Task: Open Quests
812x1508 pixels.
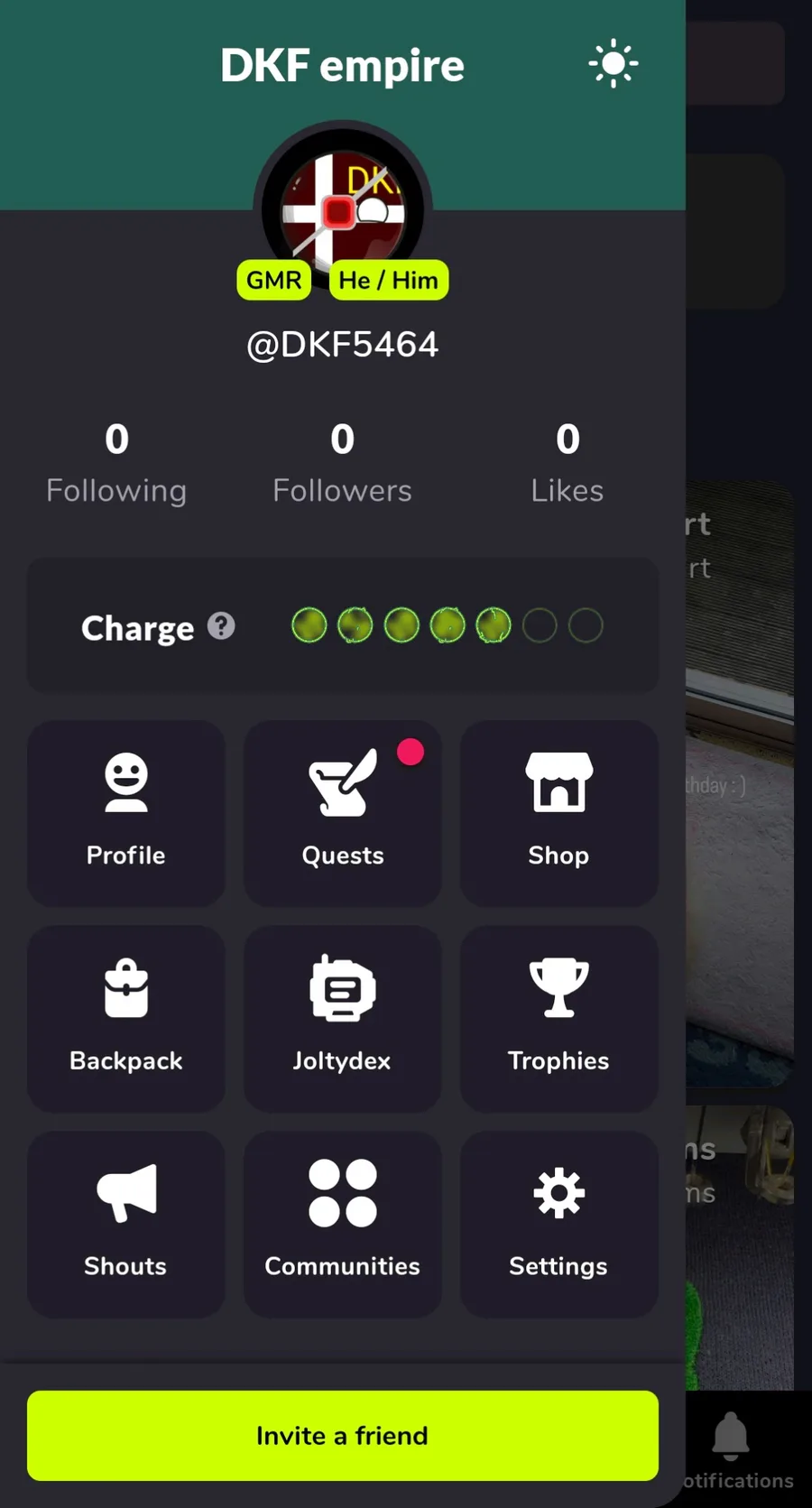Action: [343, 812]
